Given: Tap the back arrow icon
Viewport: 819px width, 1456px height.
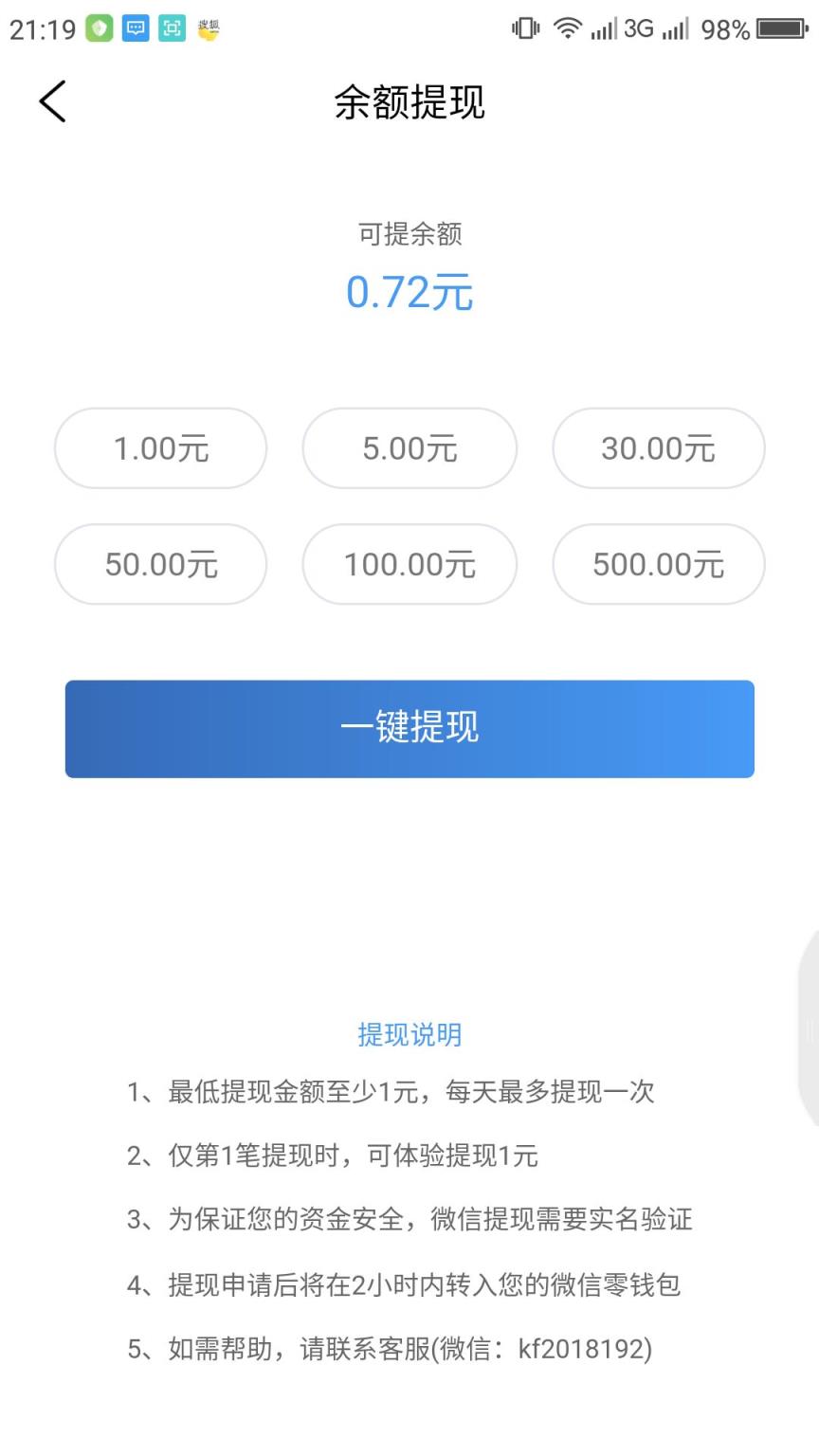Looking at the screenshot, I should 52,101.
